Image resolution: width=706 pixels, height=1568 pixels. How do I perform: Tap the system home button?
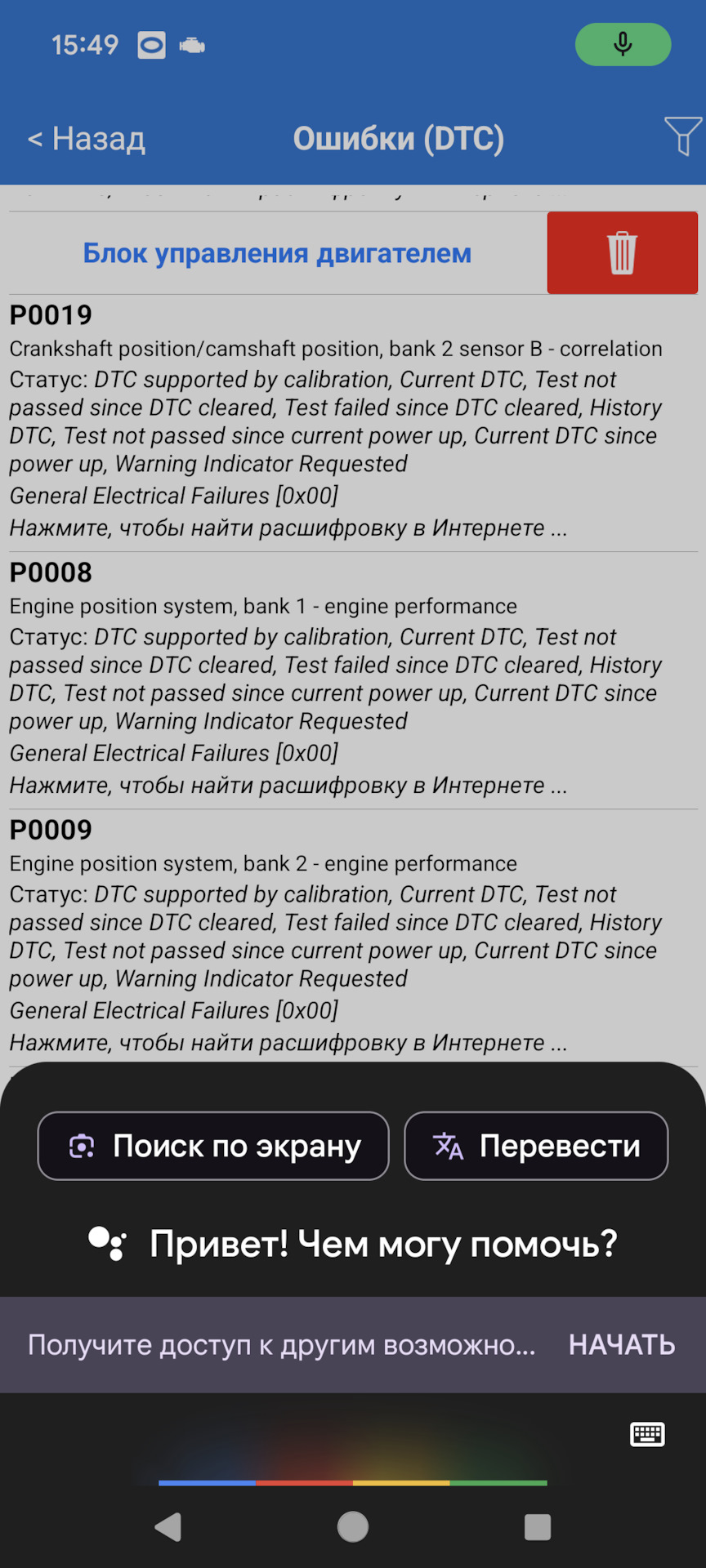click(x=353, y=1526)
